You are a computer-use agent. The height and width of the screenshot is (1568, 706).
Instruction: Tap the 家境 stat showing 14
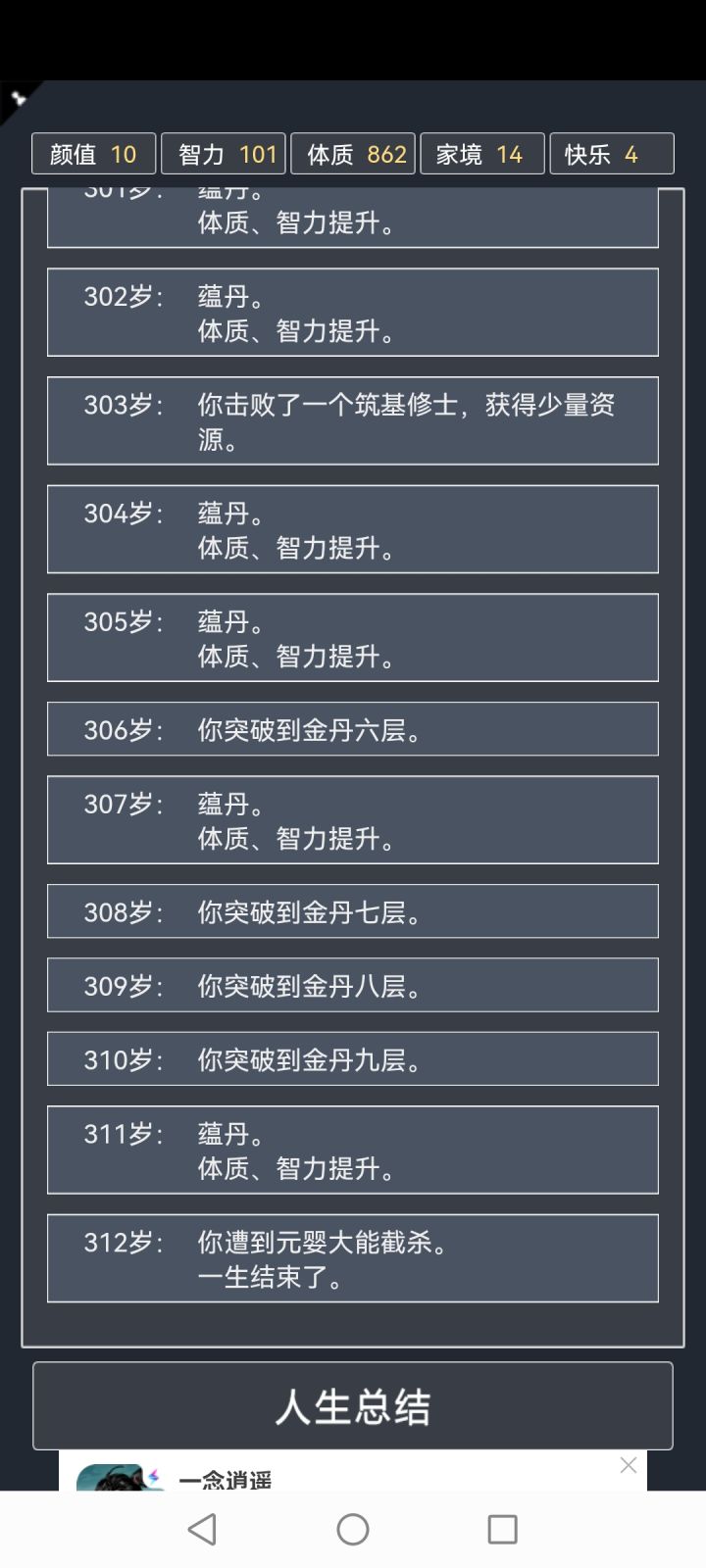481,153
